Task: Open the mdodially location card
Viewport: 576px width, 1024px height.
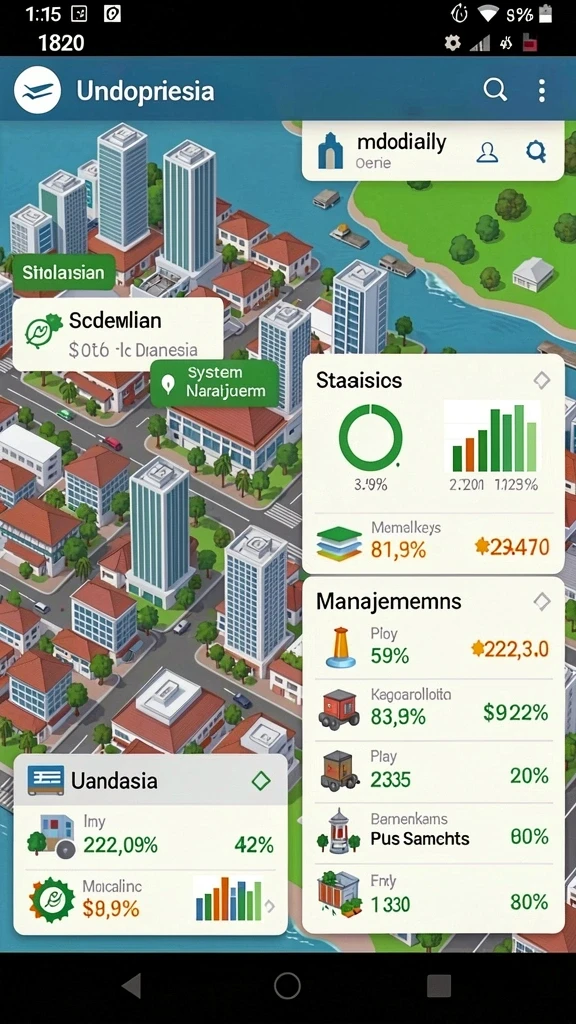Action: 432,151
